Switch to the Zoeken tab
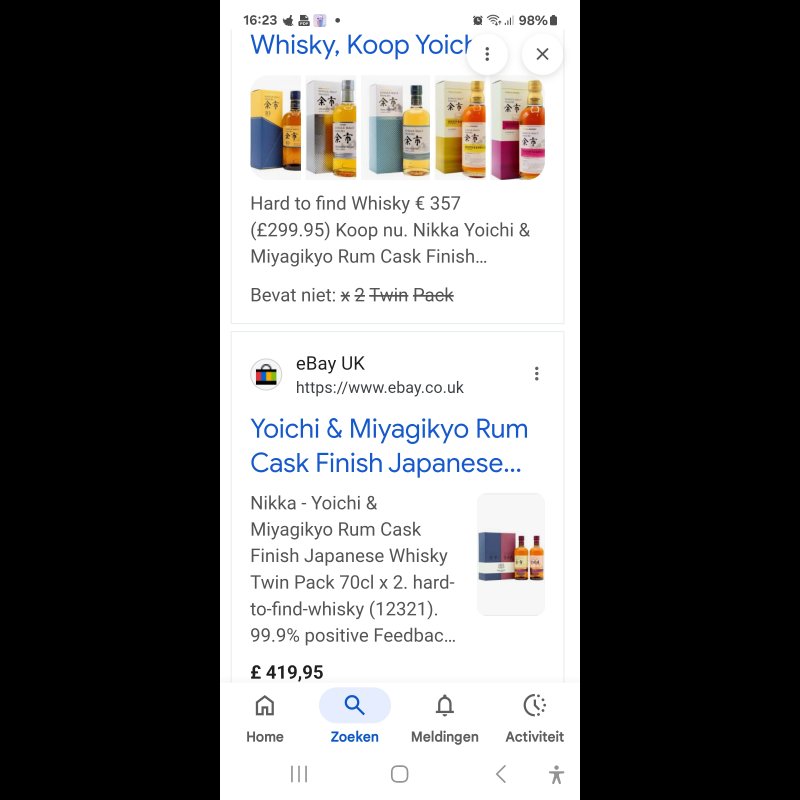 (x=355, y=718)
